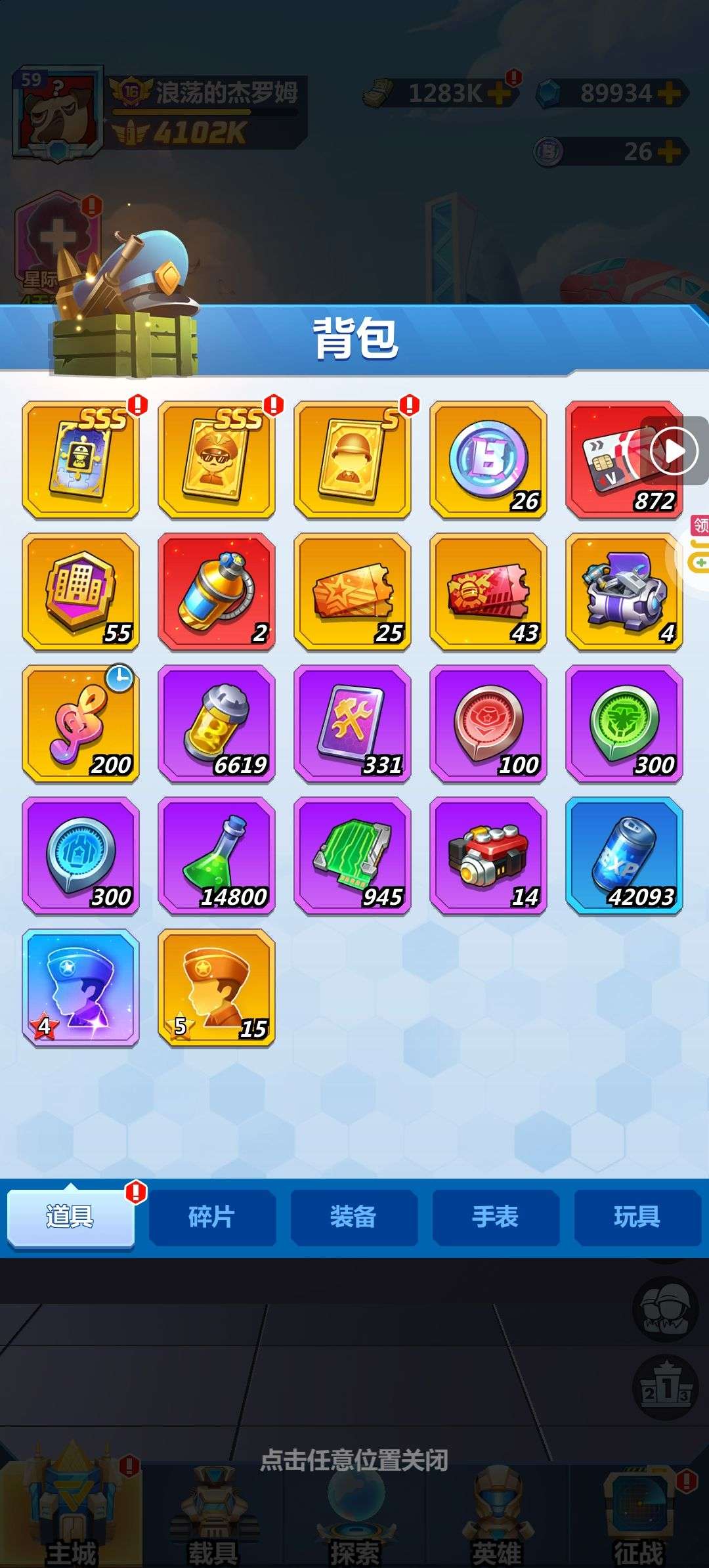
Task: Tap the B coin item with 26
Action: coord(488,460)
